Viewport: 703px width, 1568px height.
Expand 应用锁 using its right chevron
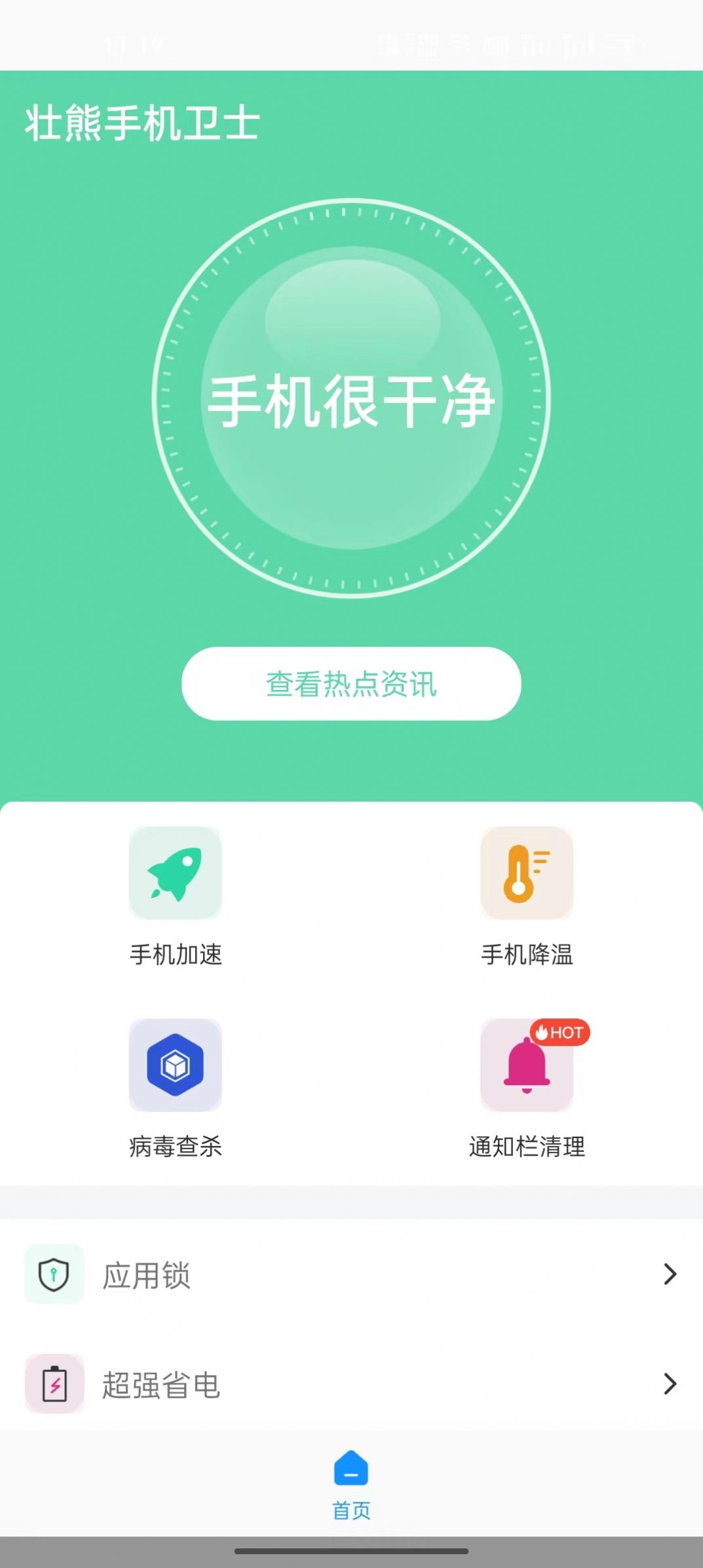[670, 1273]
